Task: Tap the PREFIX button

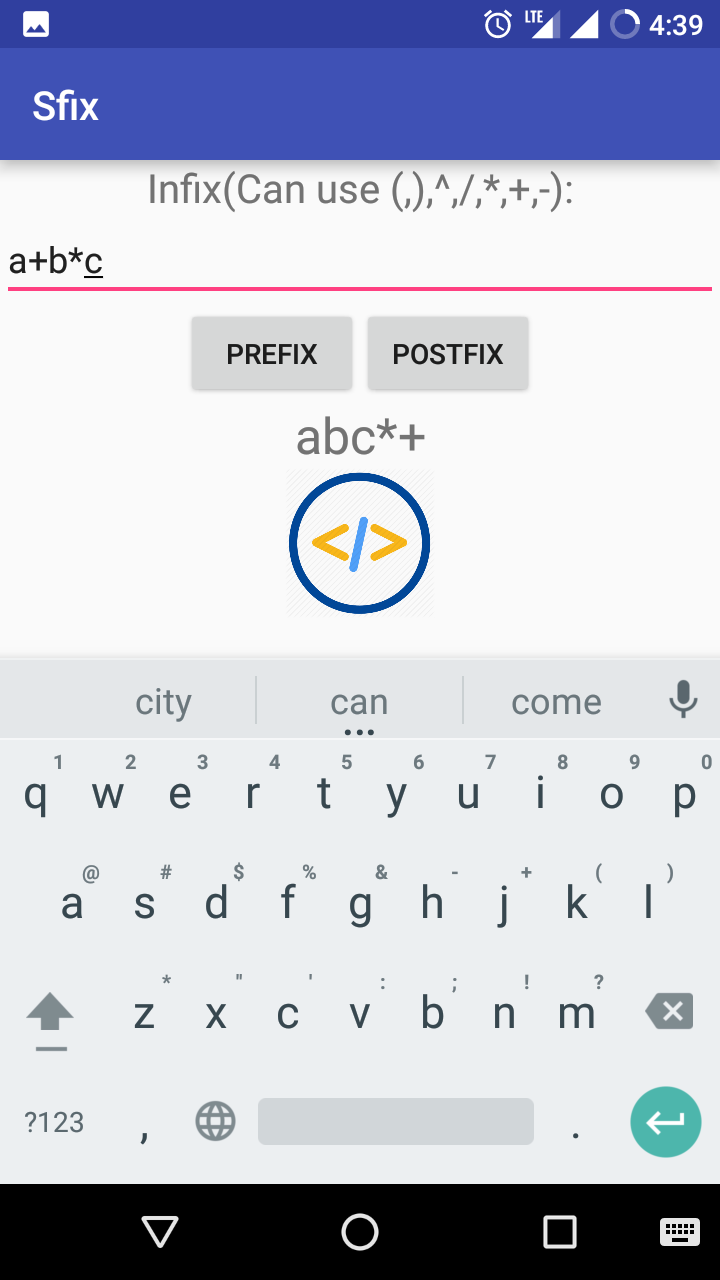Action: [x=272, y=354]
